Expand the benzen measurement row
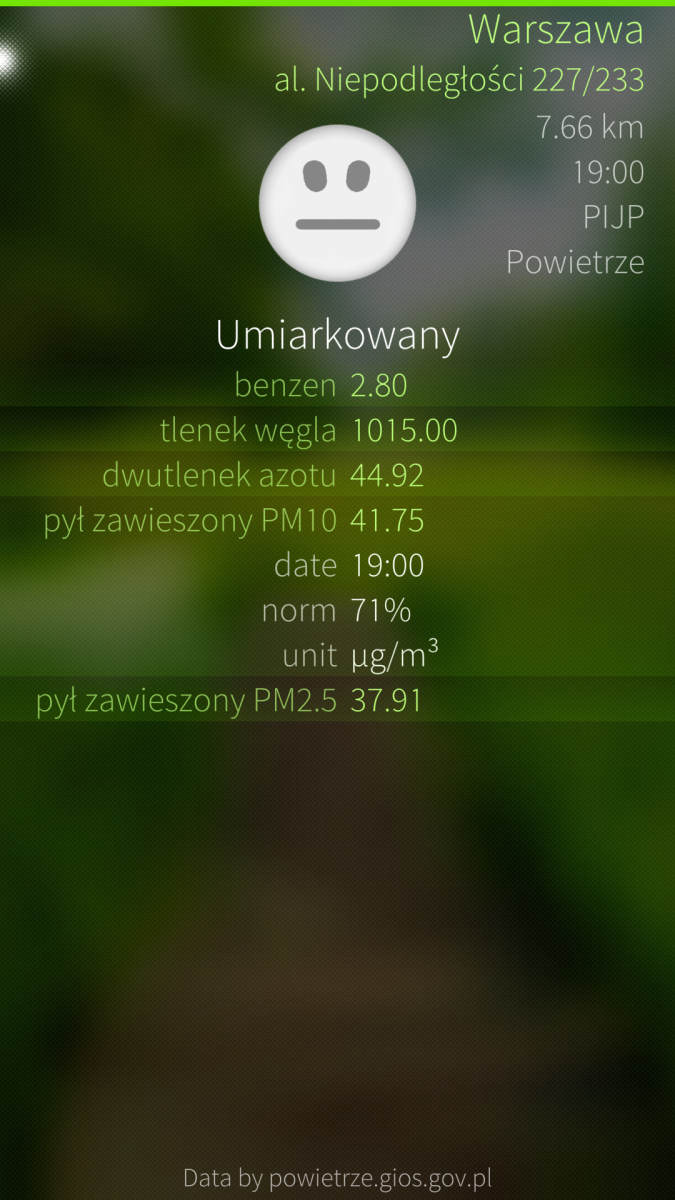The image size is (675, 1200). [337, 385]
